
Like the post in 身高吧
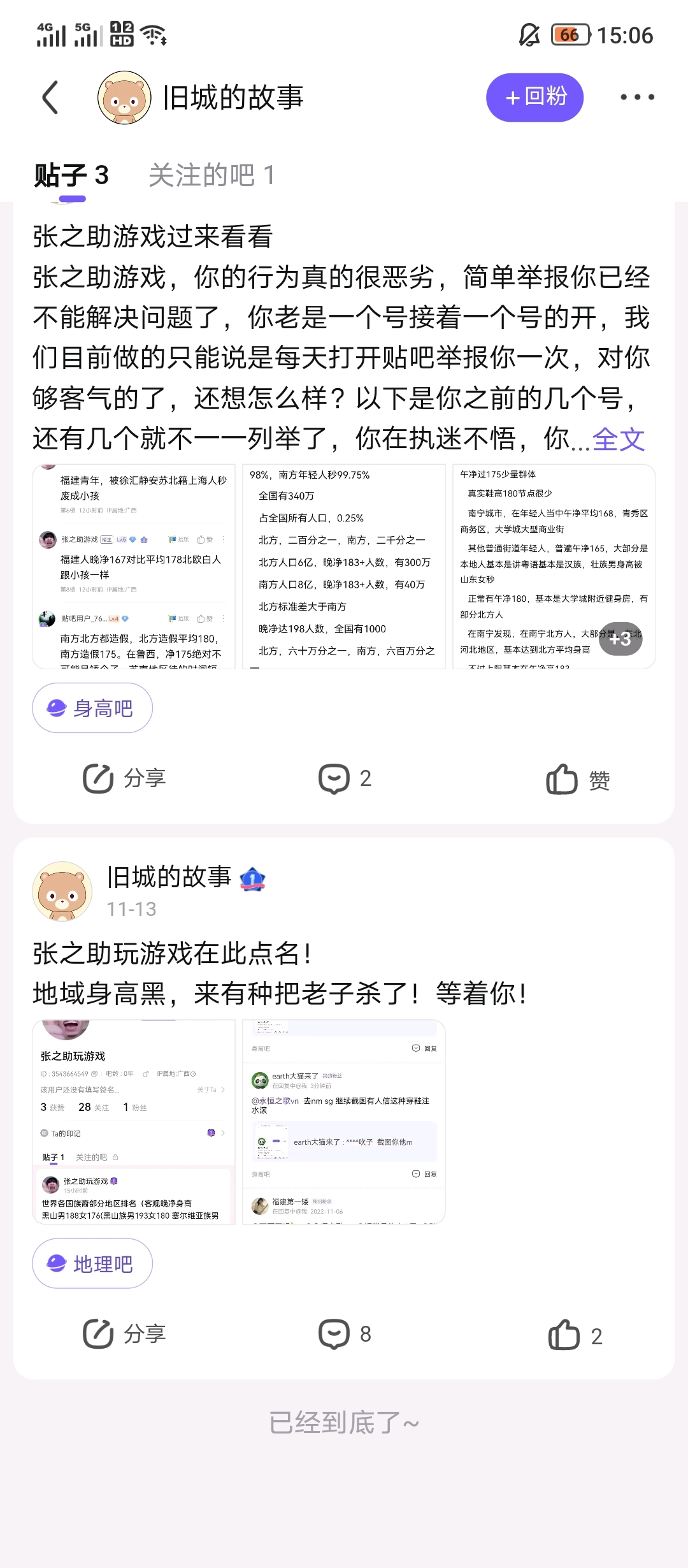click(578, 779)
